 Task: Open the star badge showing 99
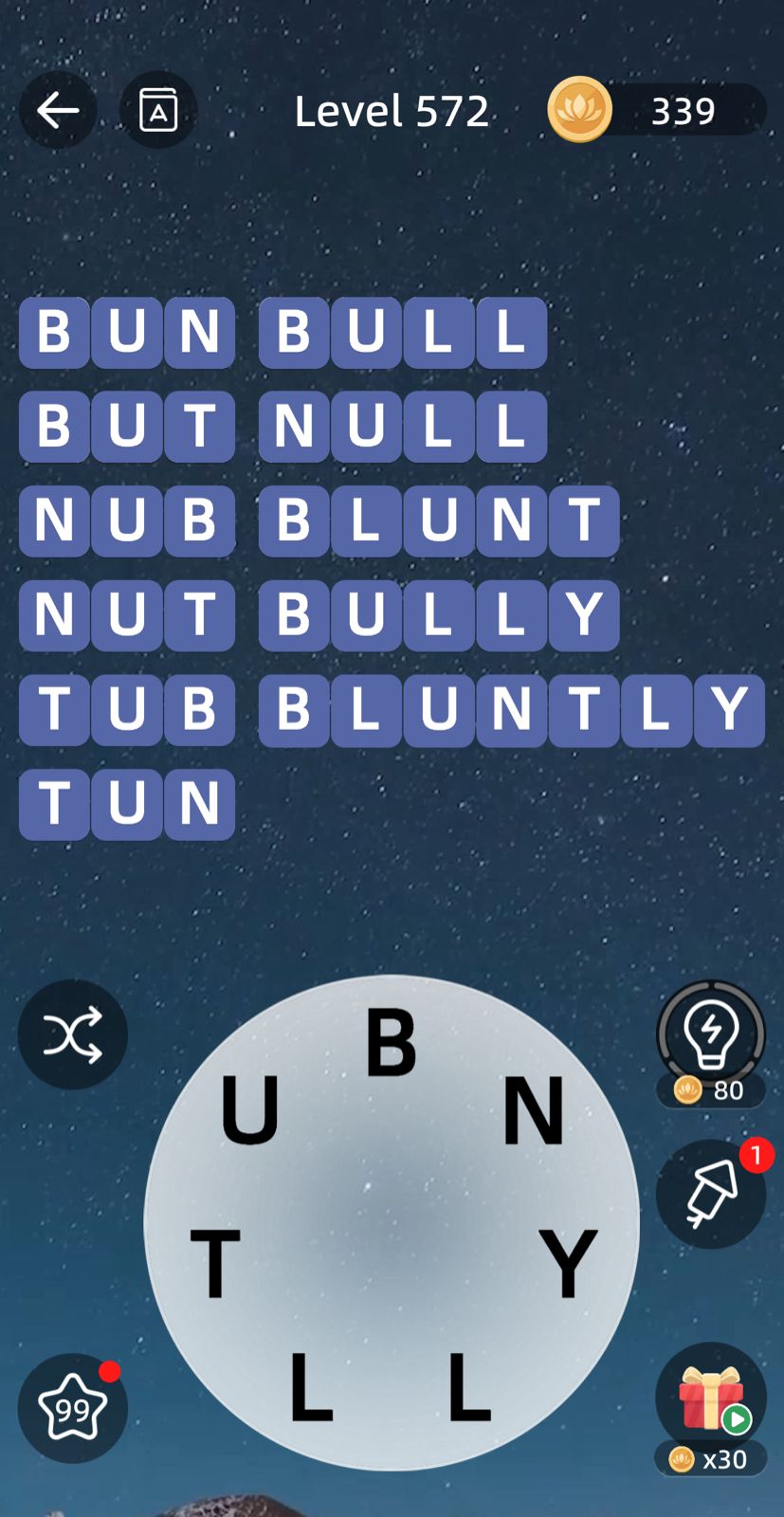click(x=73, y=1409)
